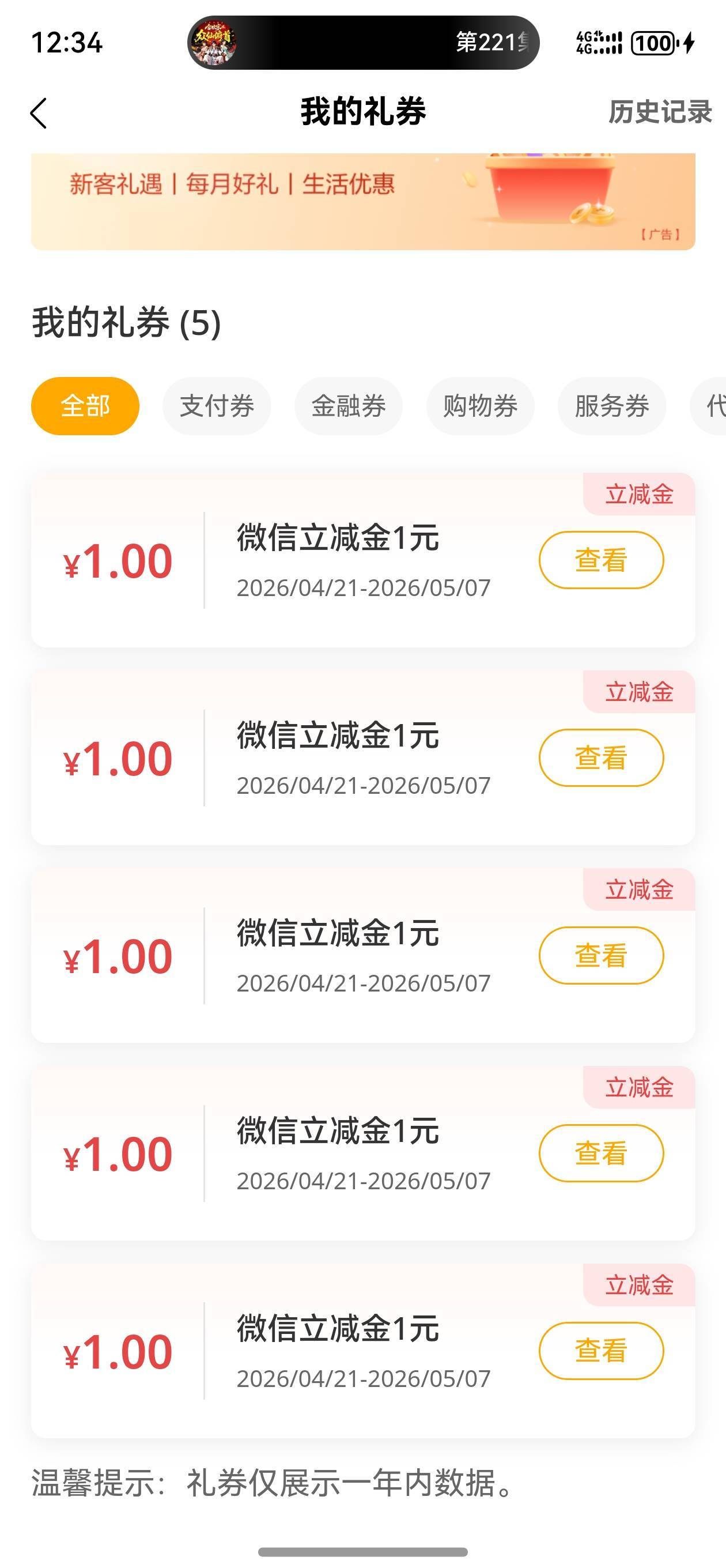Open 历史记录 history records
Image resolution: width=726 pixels, height=1568 pixels.
pyautogui.click(x=660, y=112)
